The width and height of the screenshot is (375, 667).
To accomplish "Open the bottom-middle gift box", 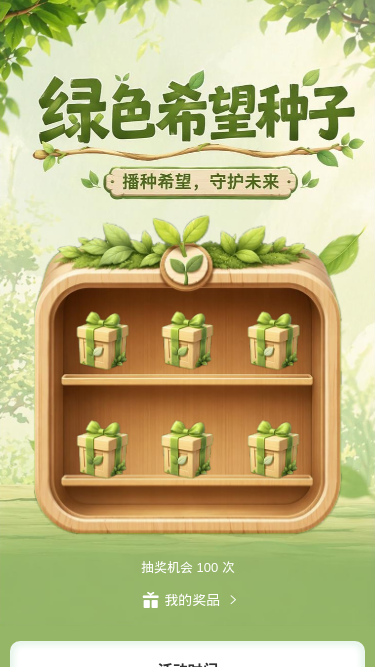I will click(188, 449).
